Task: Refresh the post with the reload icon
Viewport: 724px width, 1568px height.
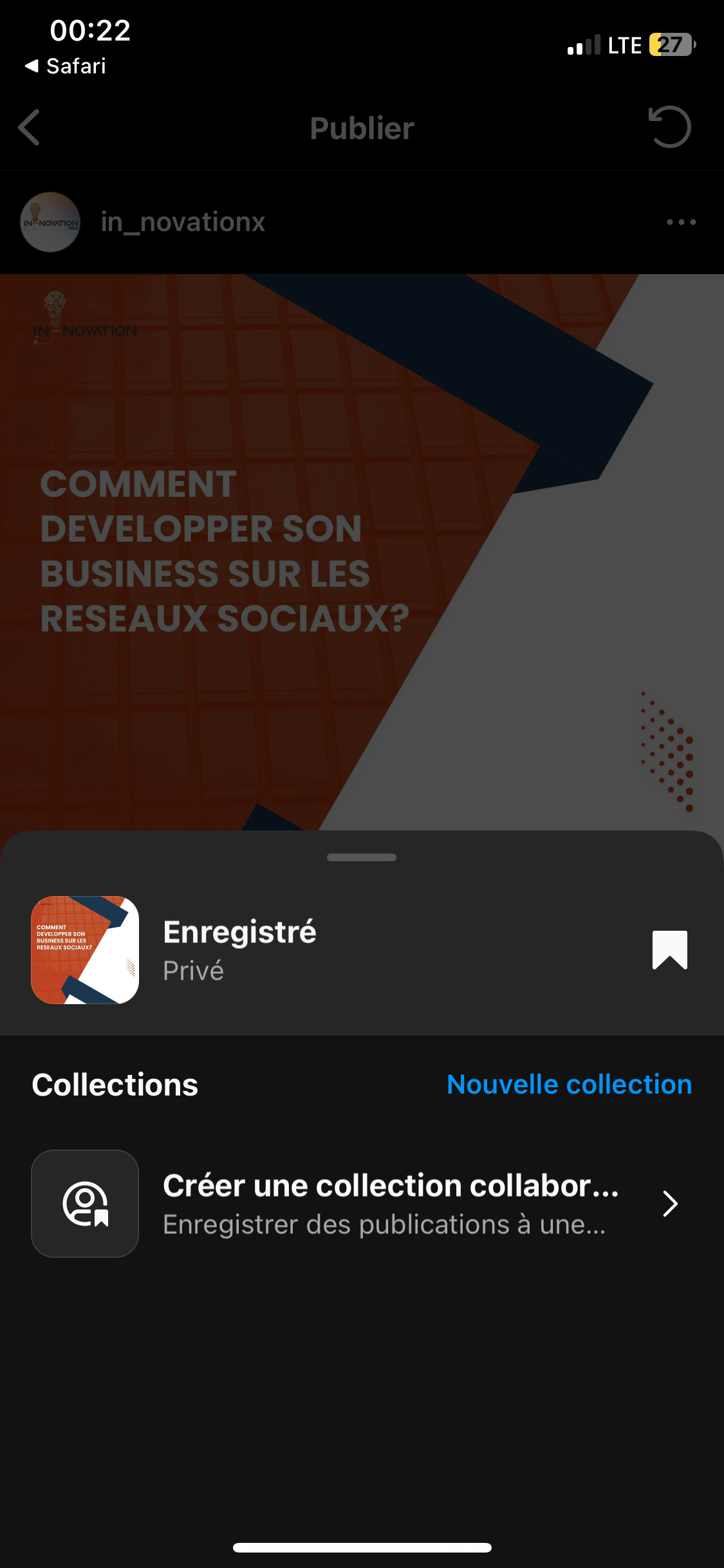Action: 669,127
